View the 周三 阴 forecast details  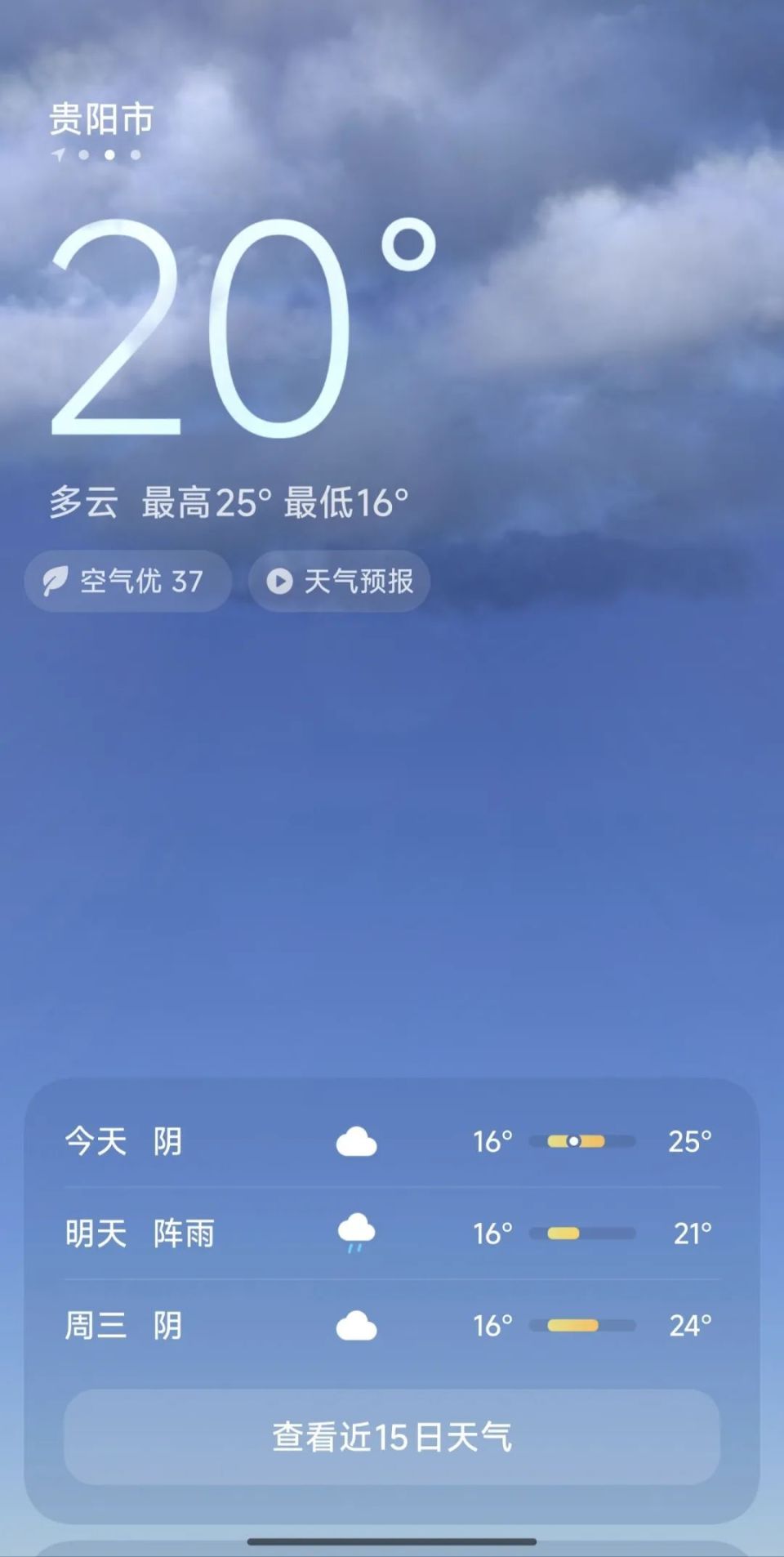click(x=392, y=1325)
